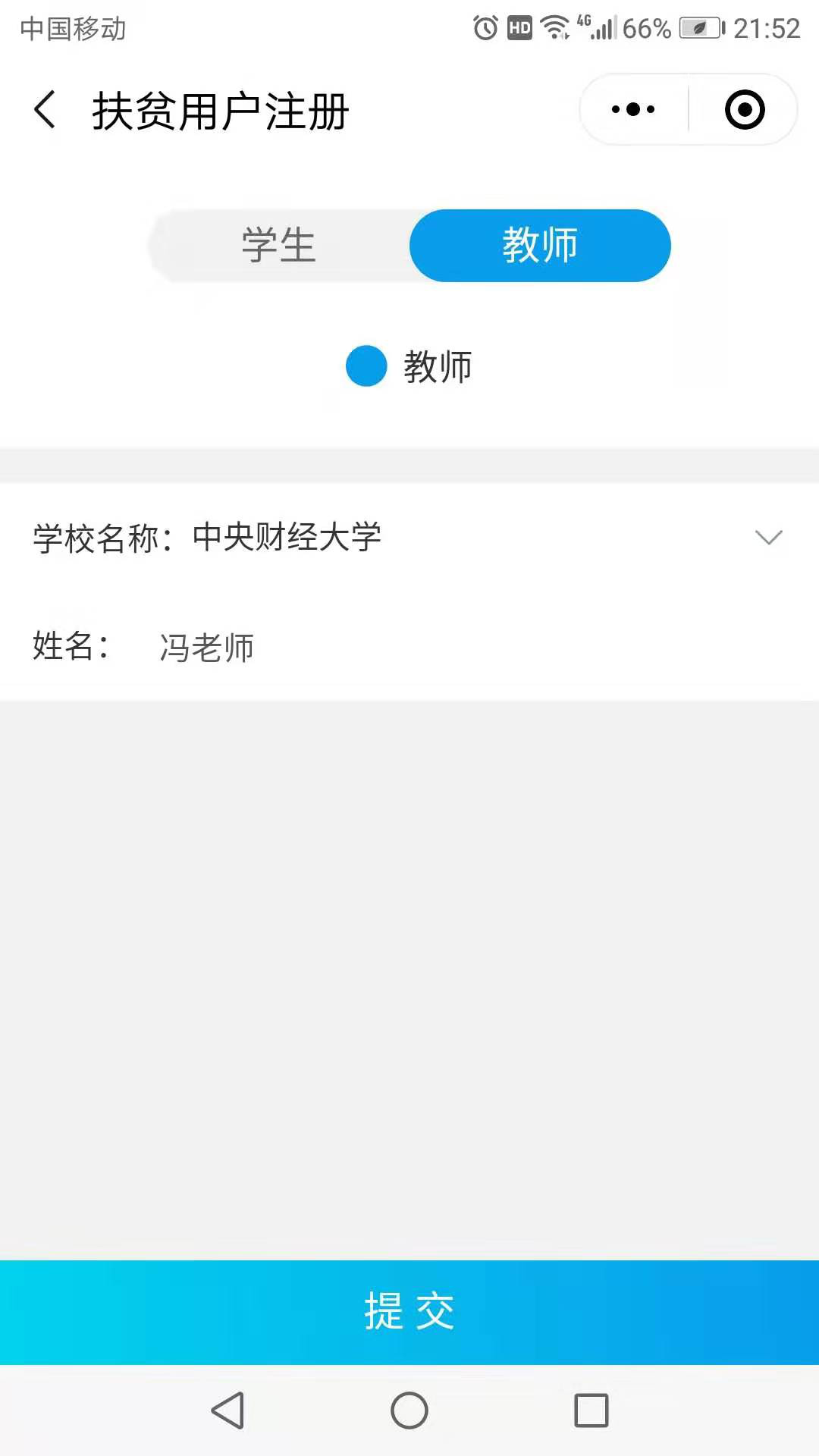Open the mini program more options menu
This screenshot has width=819, height=1456.
pos(633,110)
